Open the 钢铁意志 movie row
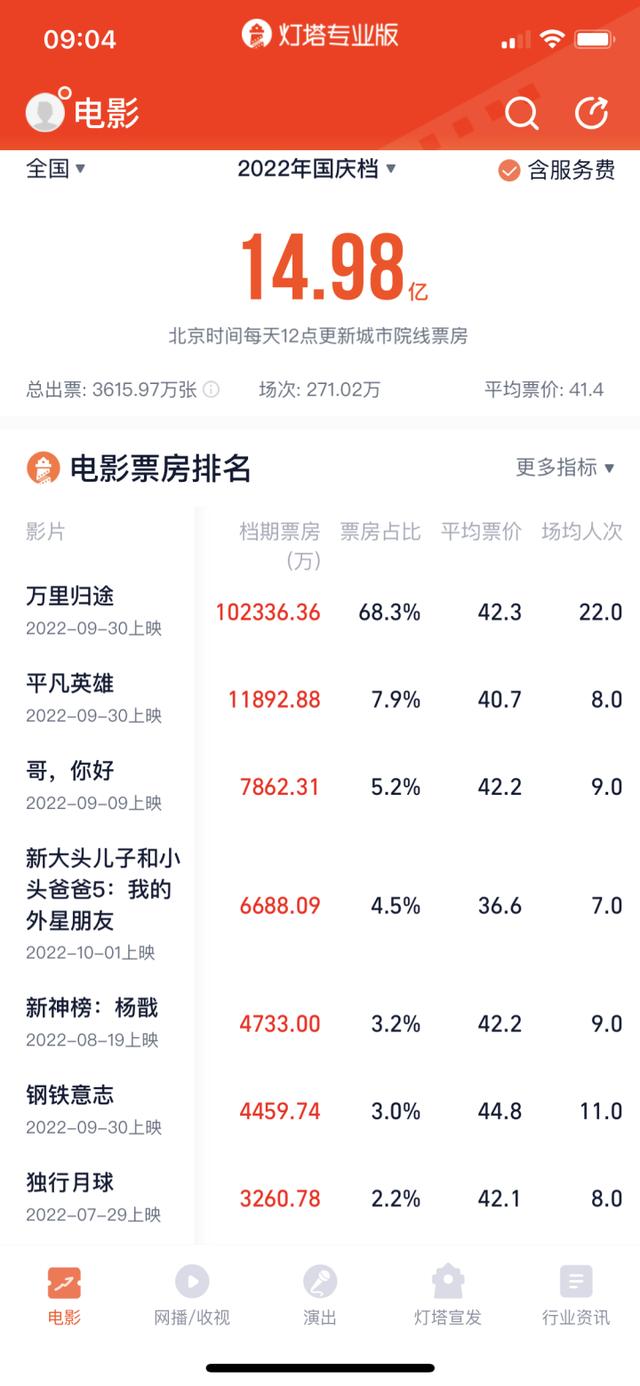 (x=320, y=1110)
